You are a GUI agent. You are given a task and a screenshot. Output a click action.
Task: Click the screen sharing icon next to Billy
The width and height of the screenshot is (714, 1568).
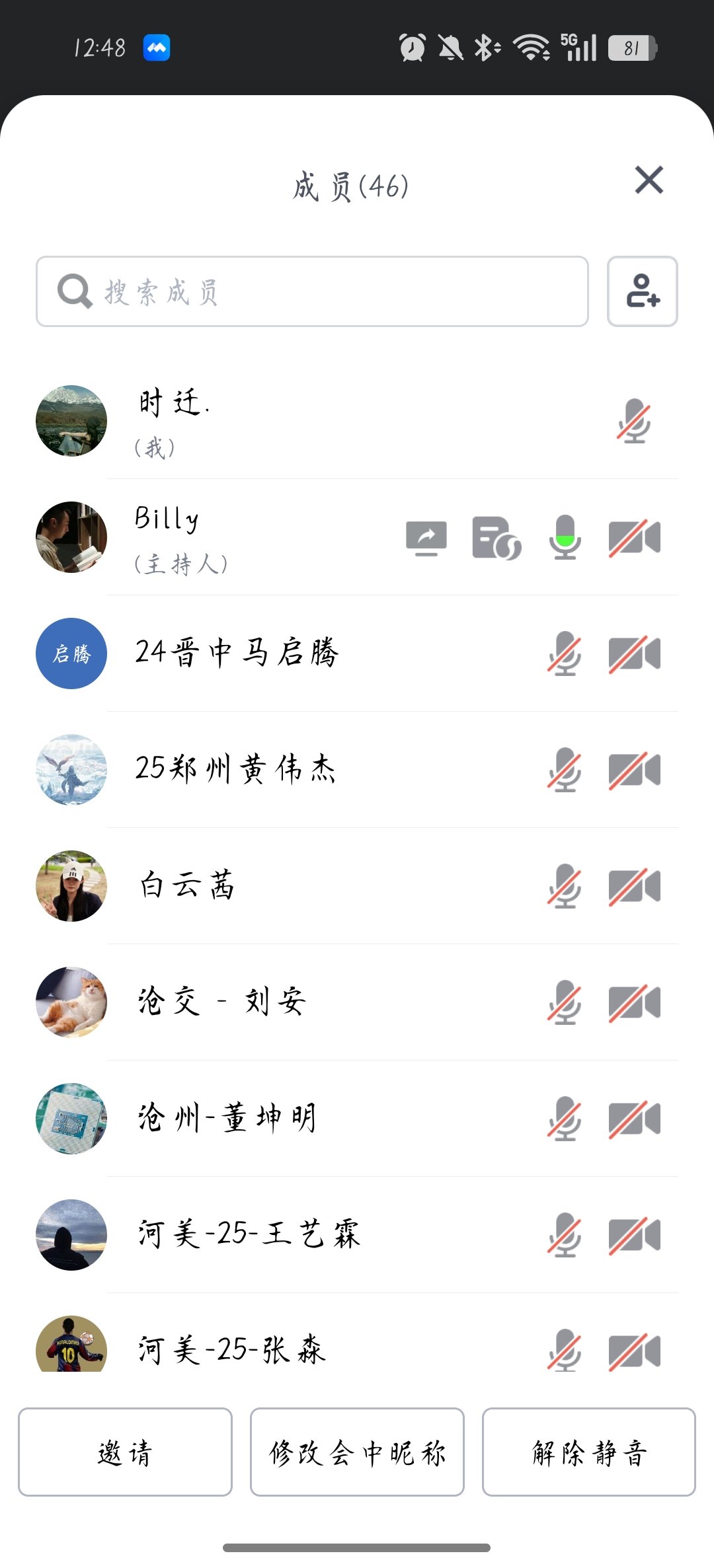tap(426, 538)
